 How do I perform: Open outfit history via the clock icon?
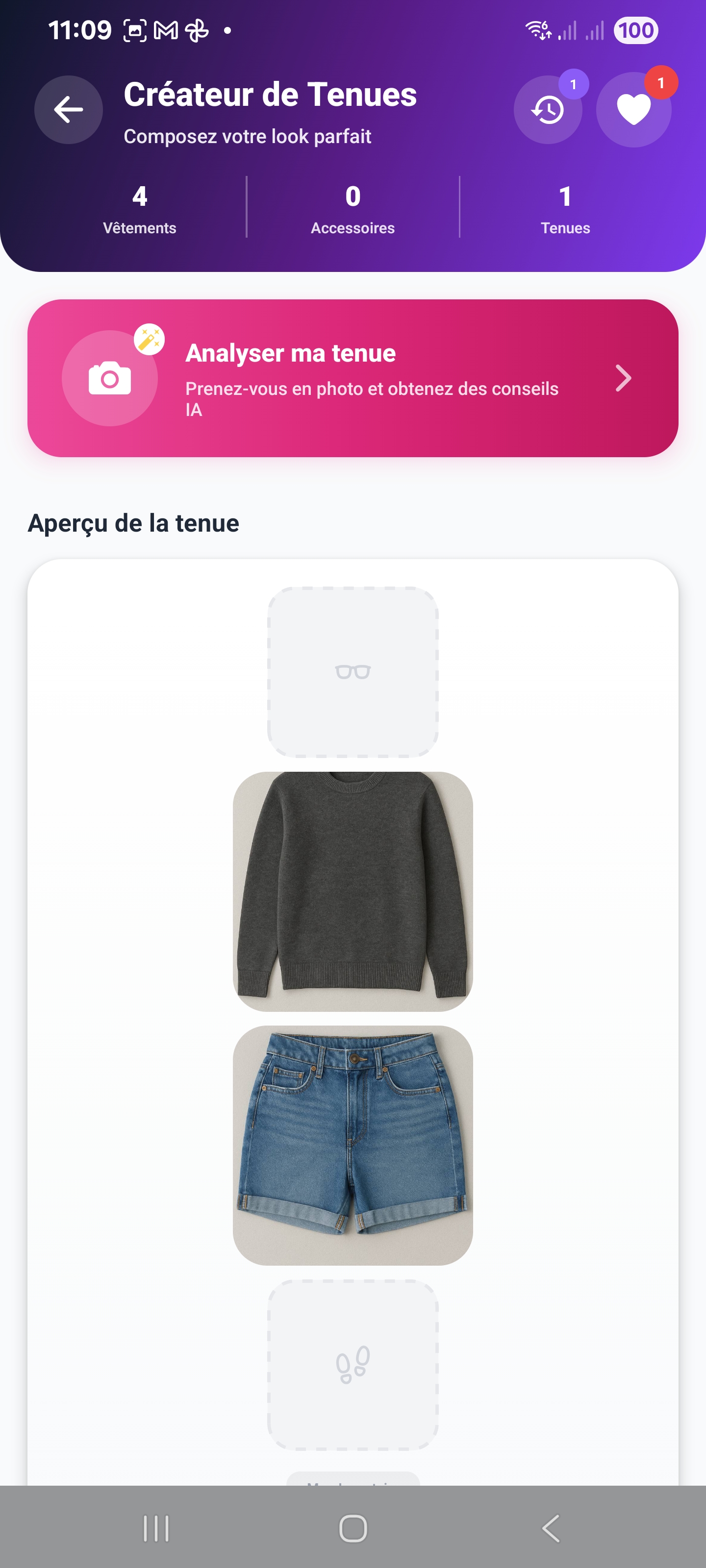click(547, 110)
